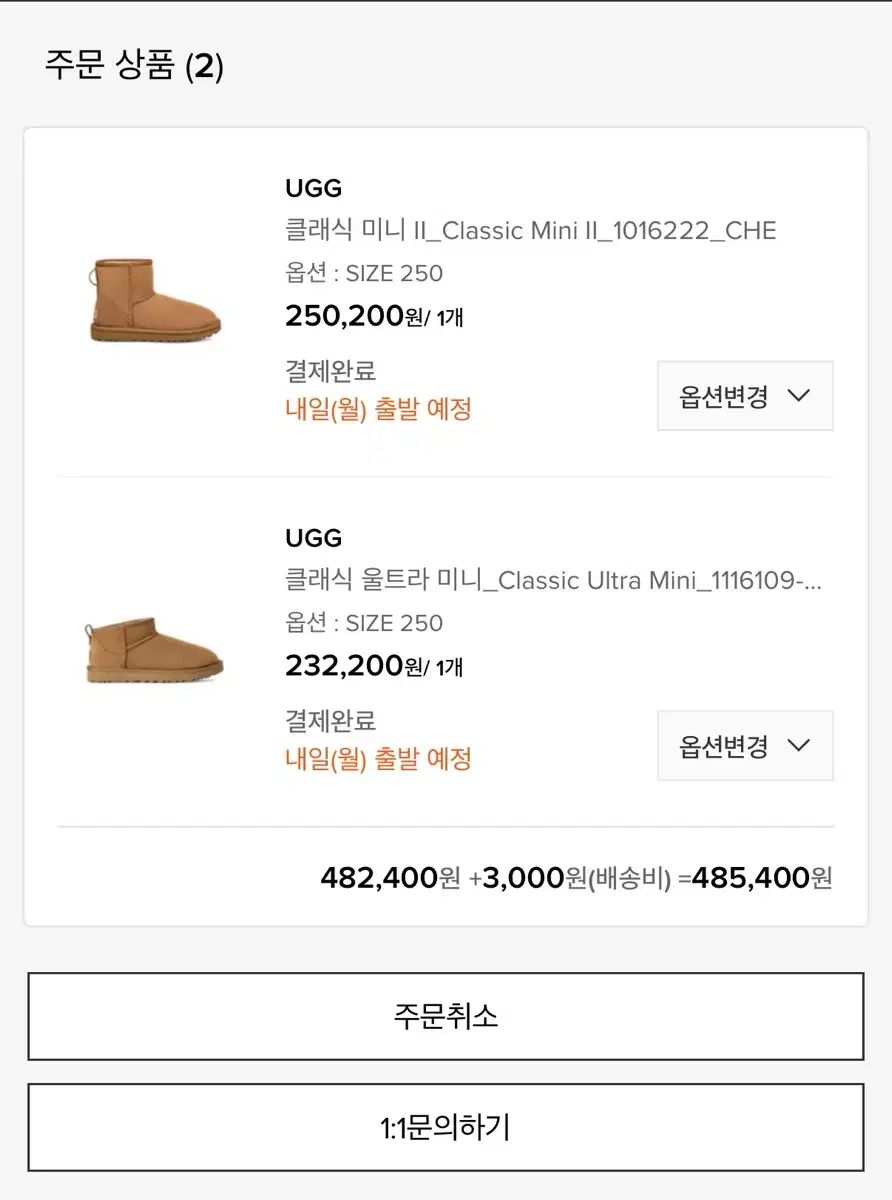The image size is (892, 1200).
Task: Open 1:1문의하기 inquiry button
Action: pos(446,1126)
